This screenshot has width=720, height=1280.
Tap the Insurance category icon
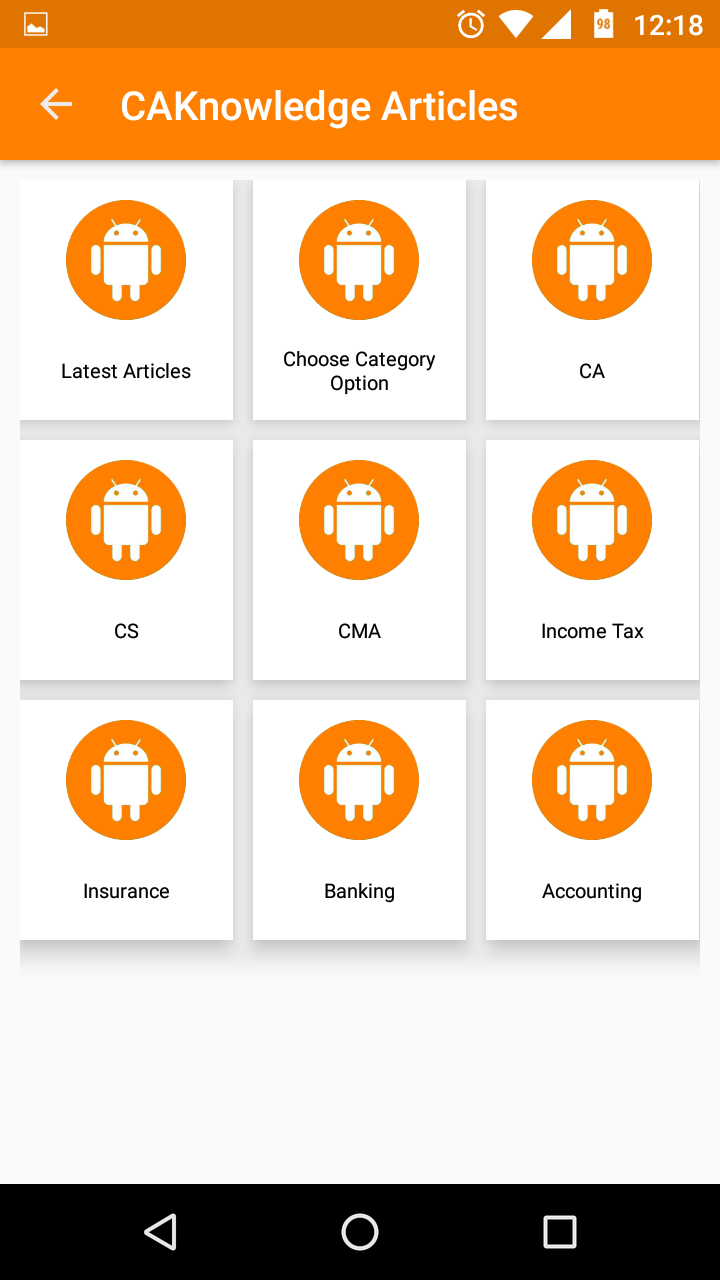point(126,779)
